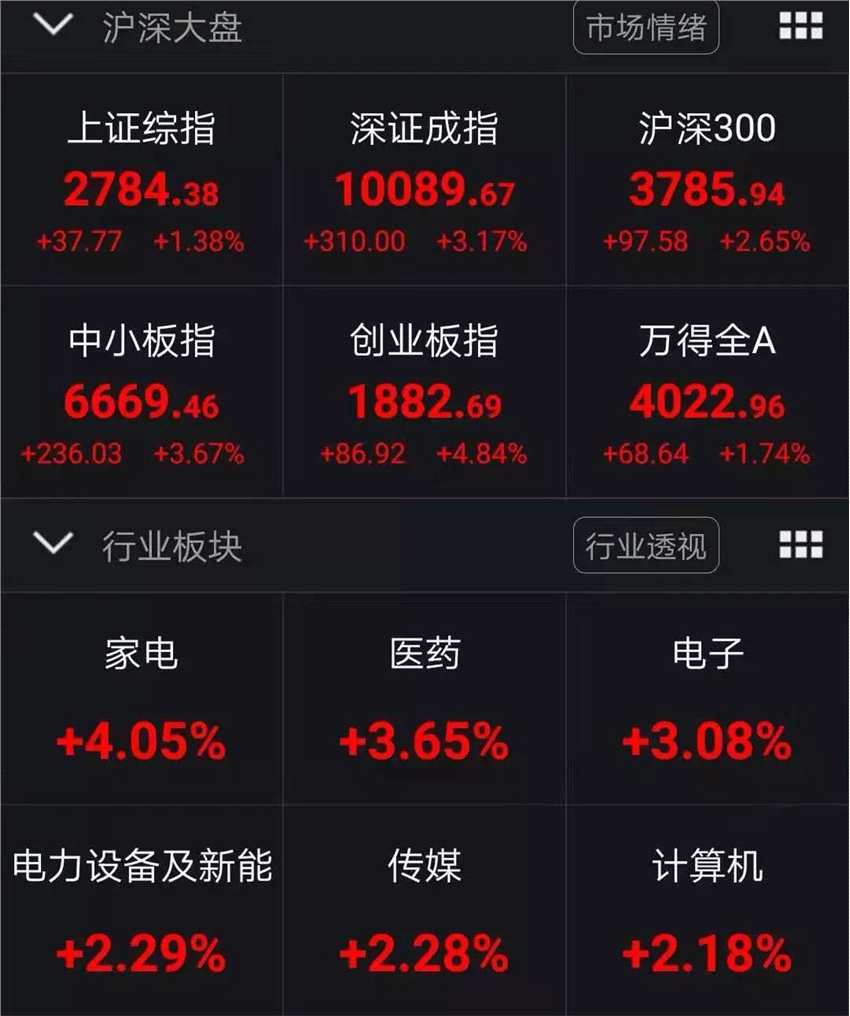This screenshot has width=850, height=1016.
Task: Open the 家电 sector card
Action: click(x=141, y=700)
